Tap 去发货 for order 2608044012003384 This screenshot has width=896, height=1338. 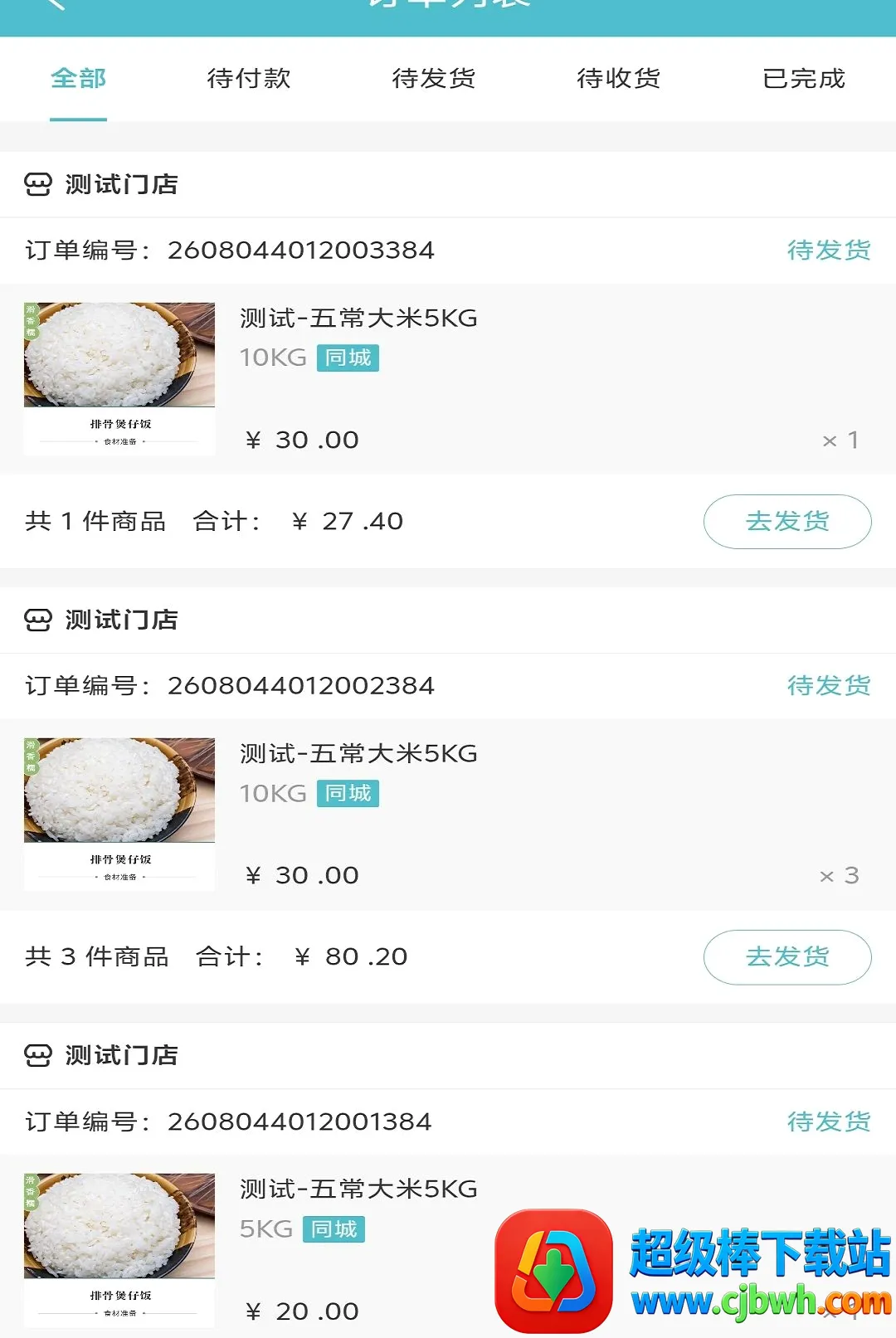coord(787,522)
